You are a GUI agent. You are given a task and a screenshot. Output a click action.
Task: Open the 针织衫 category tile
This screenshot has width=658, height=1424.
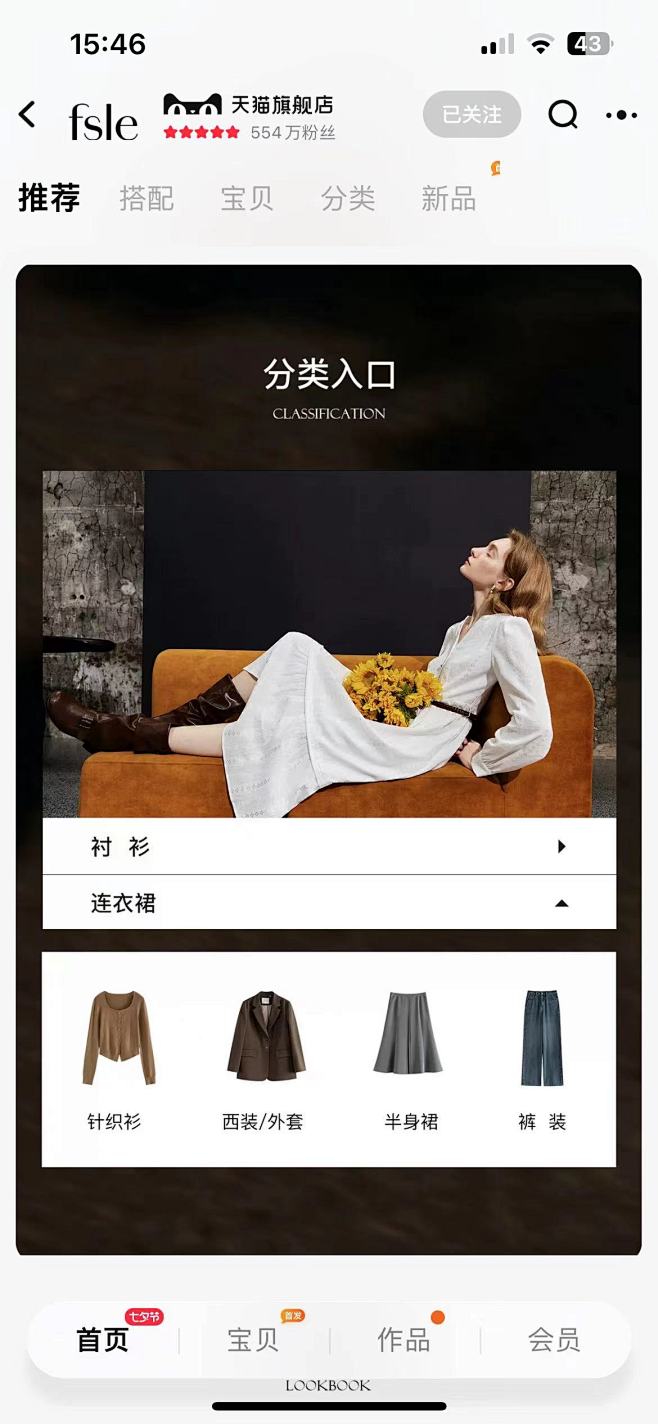pyautogui.click(x=116, y=1058)
